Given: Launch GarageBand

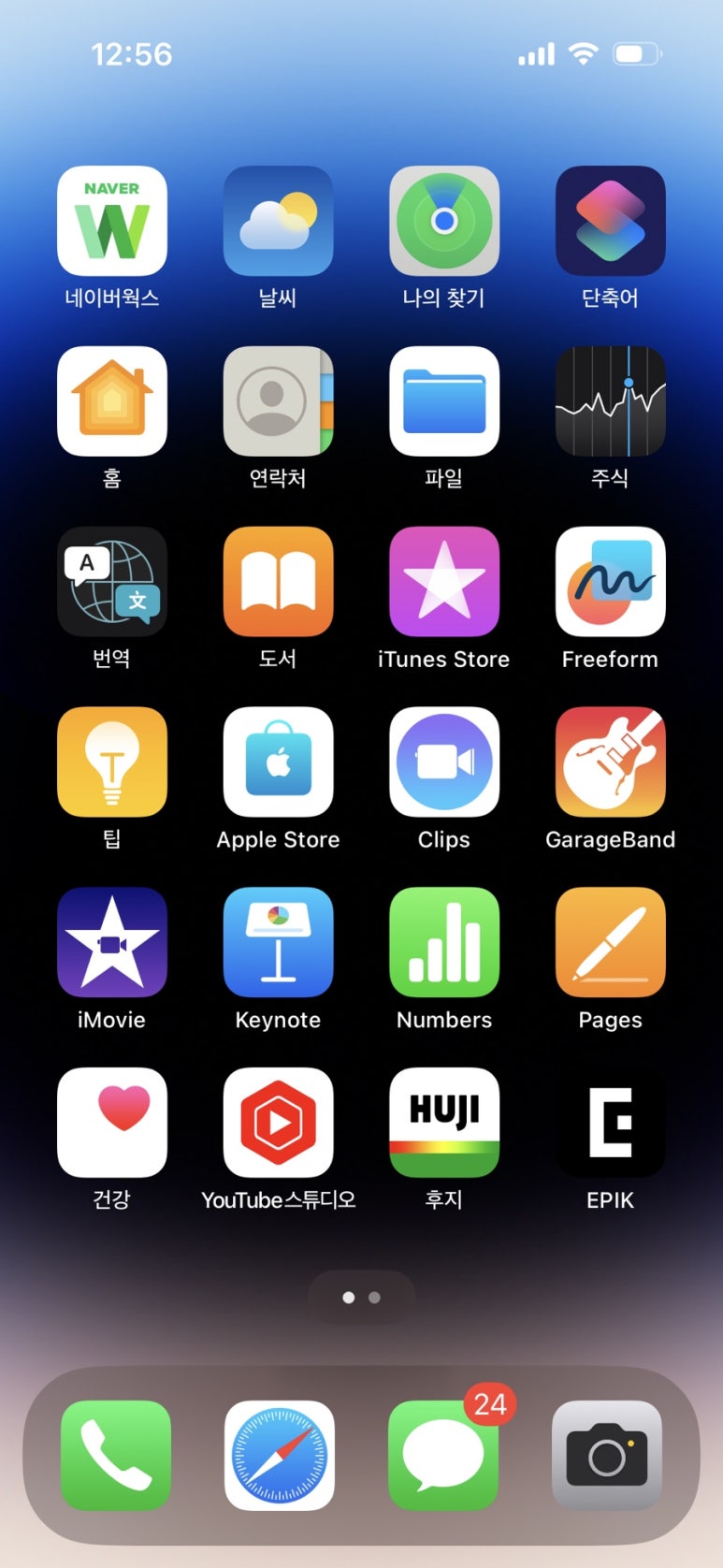Looking at the screenshot, I should [x=610, y=762].
